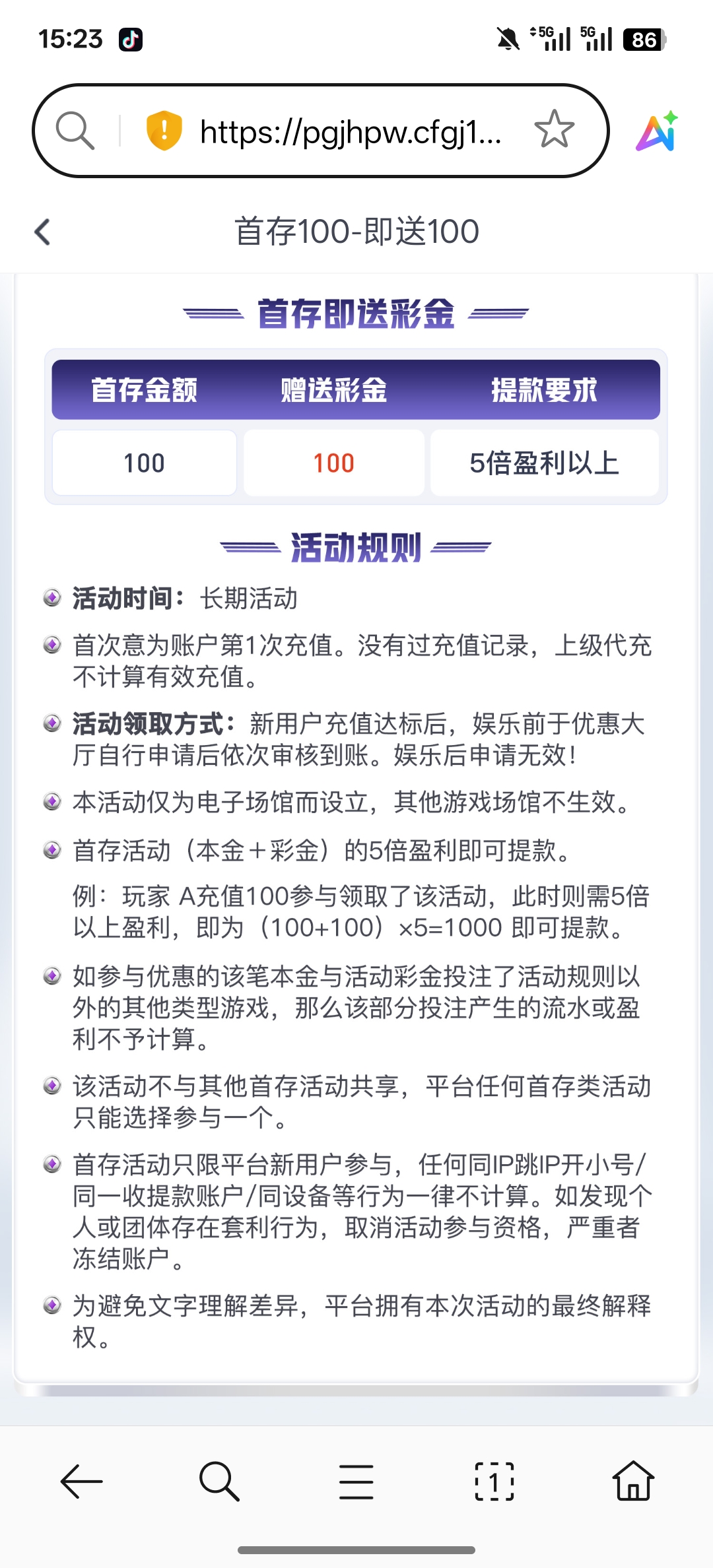Screen dimensions: 713x1568
Task: Open browser search from bottom toolbar
Action: [x=219, y=1482]
